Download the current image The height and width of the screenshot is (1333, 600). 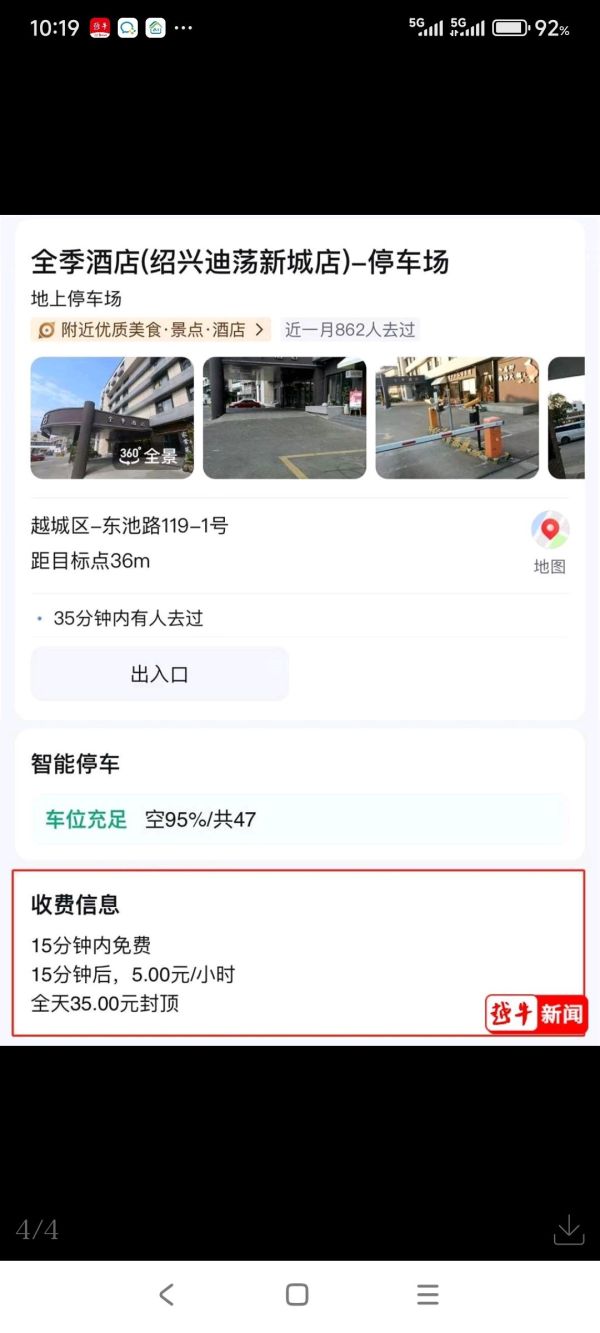[568, 1229]
